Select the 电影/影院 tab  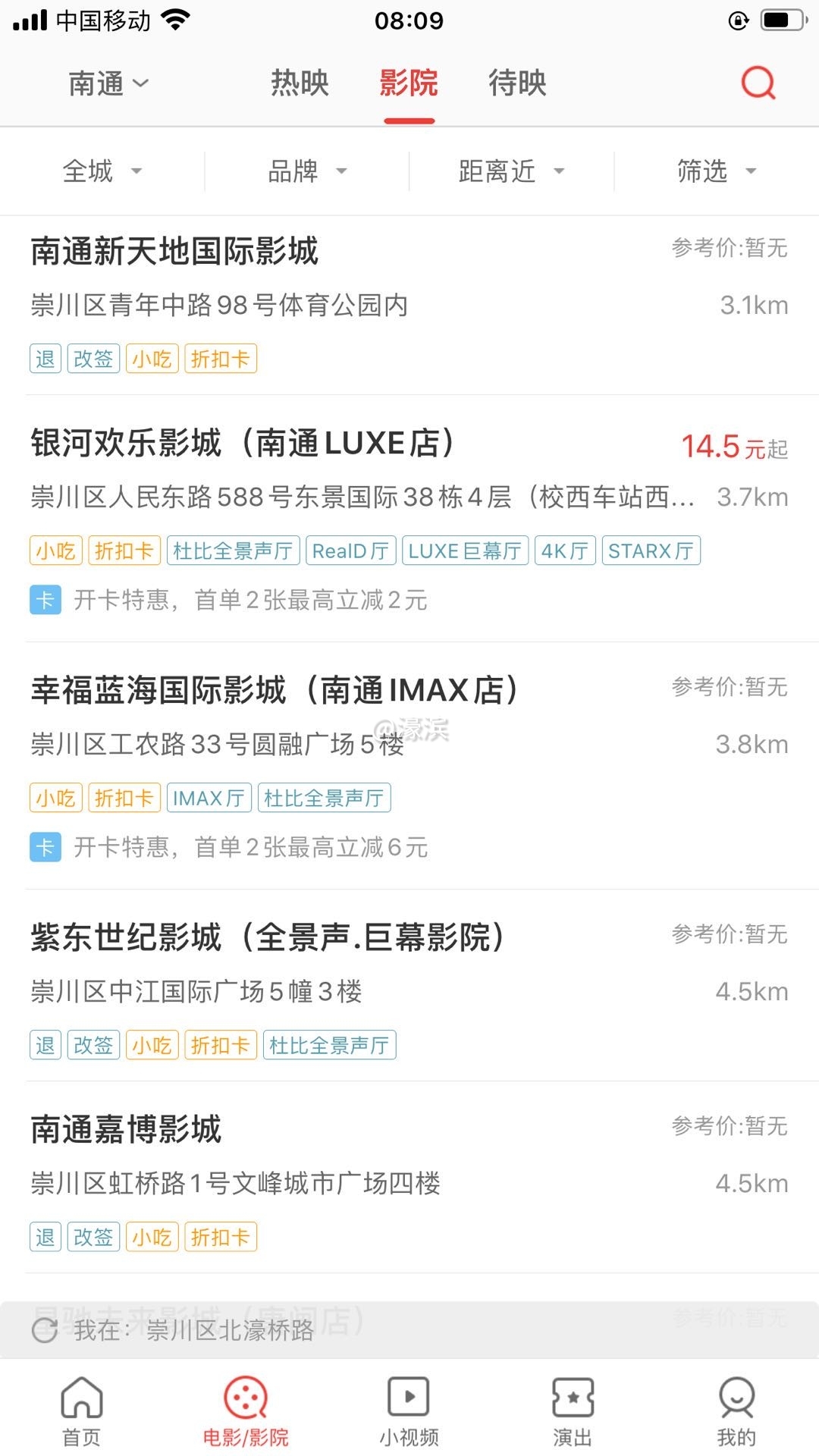(x=246, y=1412)
